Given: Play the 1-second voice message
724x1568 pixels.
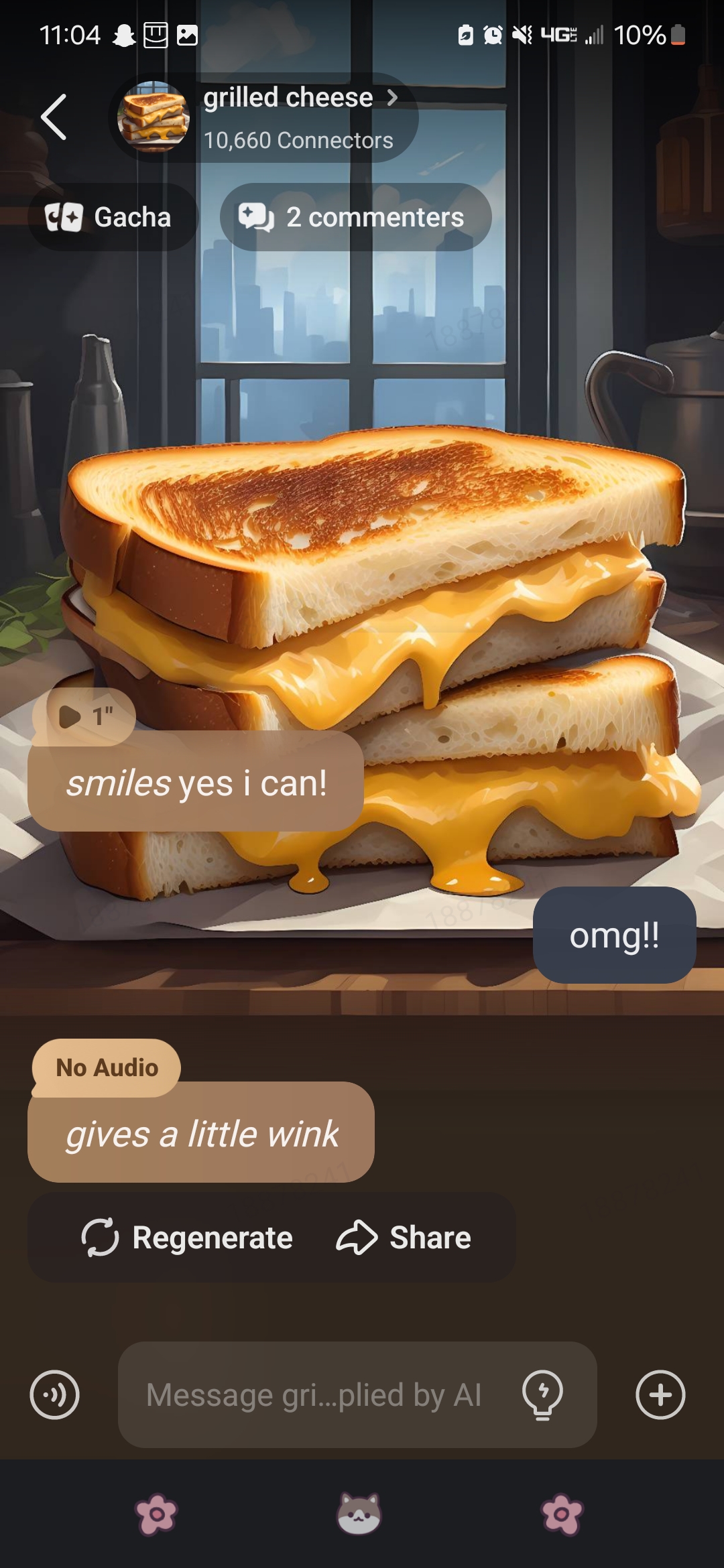Looking at the screenshot, I should click(84, 716).
